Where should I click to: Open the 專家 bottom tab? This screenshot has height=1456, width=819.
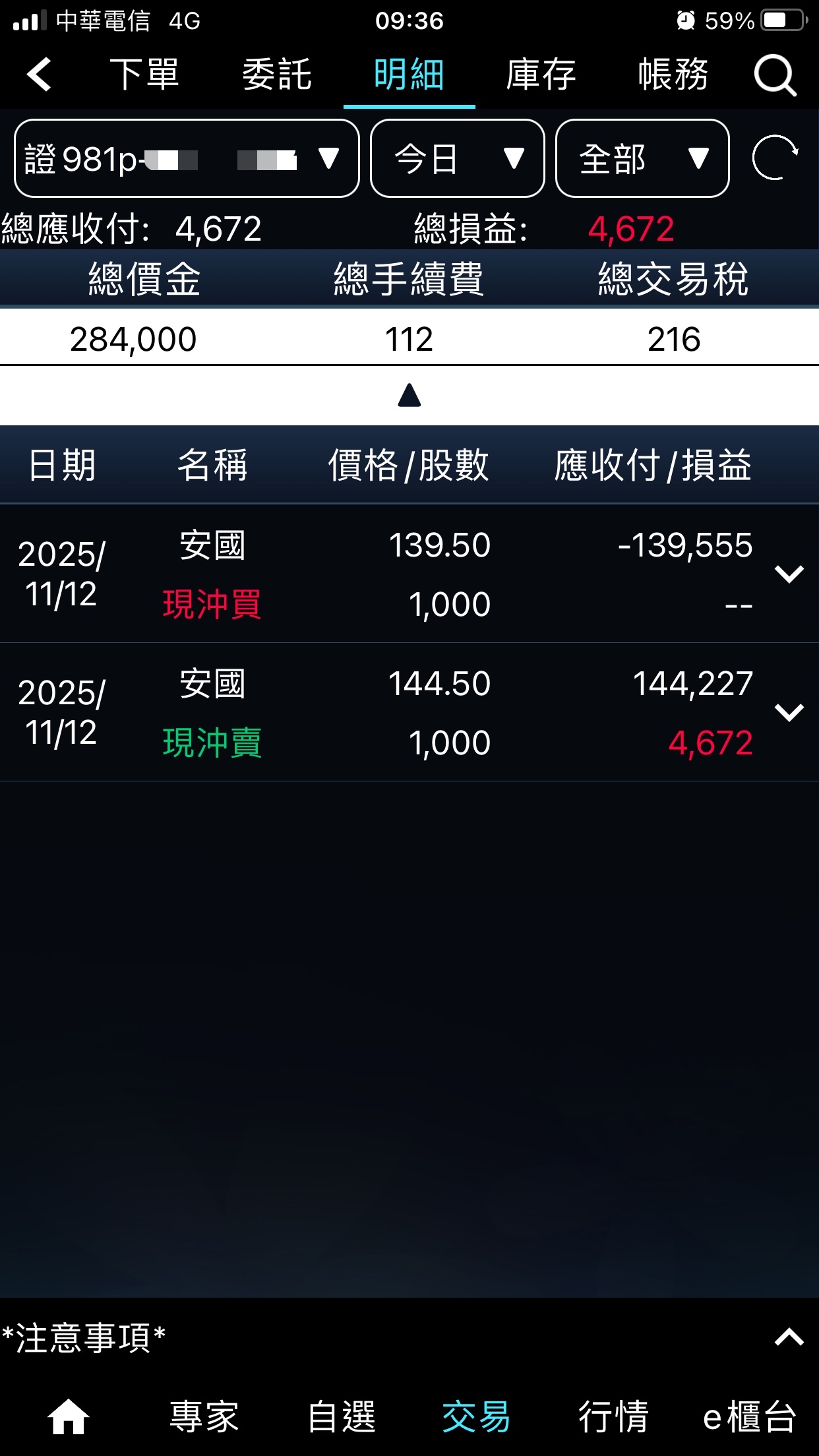pos(204,1416)
